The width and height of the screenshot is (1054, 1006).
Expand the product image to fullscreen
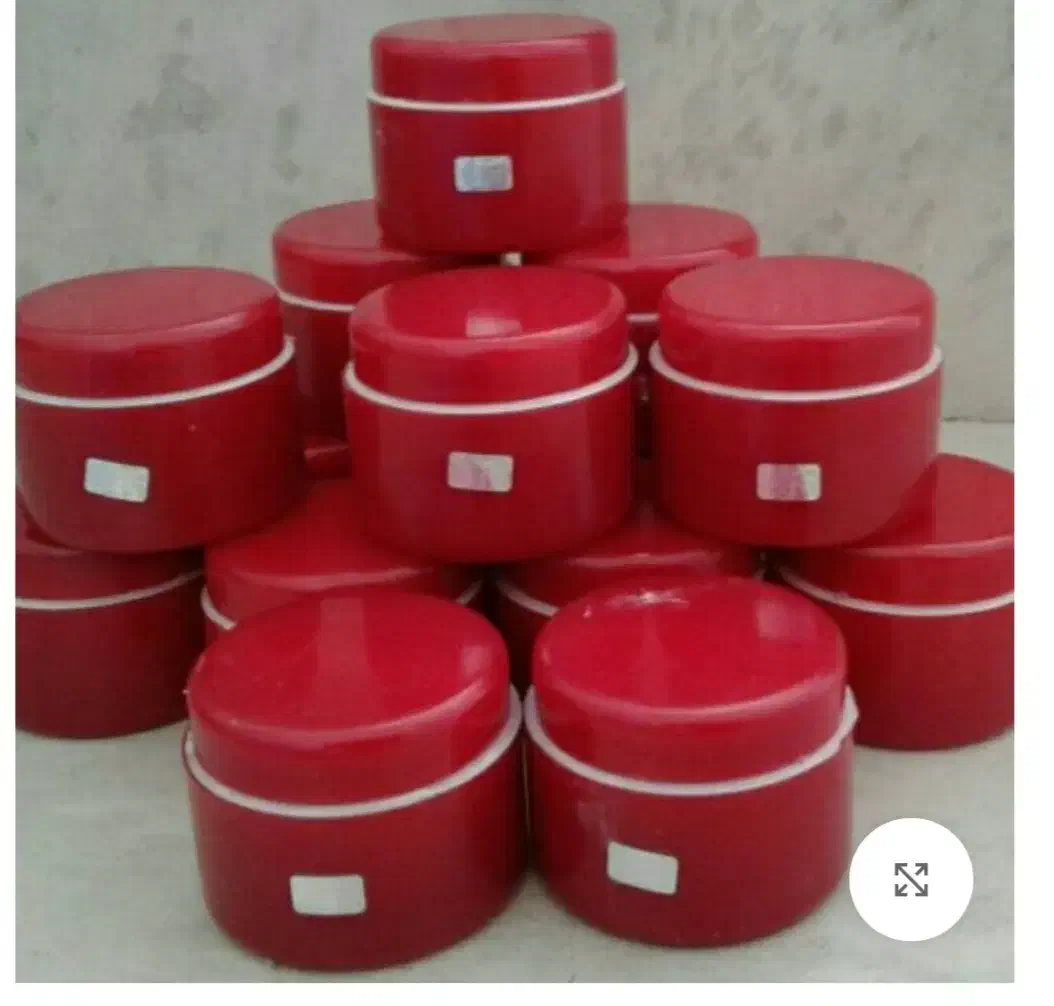[x=910, y=879]
